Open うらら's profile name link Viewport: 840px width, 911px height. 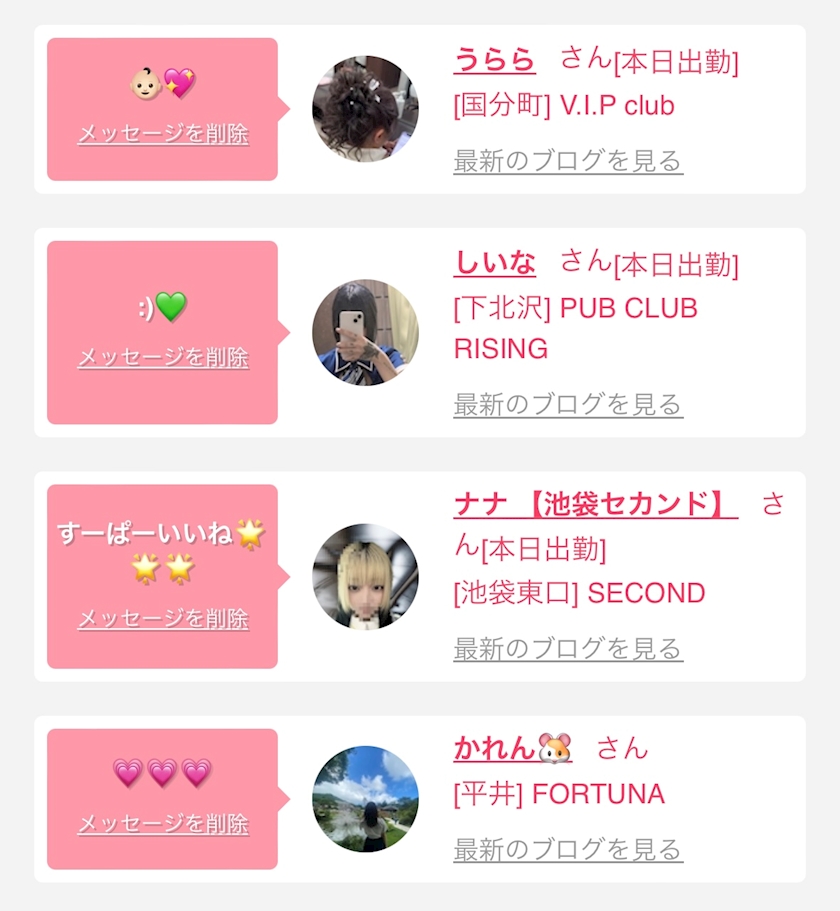click(494, 60)
